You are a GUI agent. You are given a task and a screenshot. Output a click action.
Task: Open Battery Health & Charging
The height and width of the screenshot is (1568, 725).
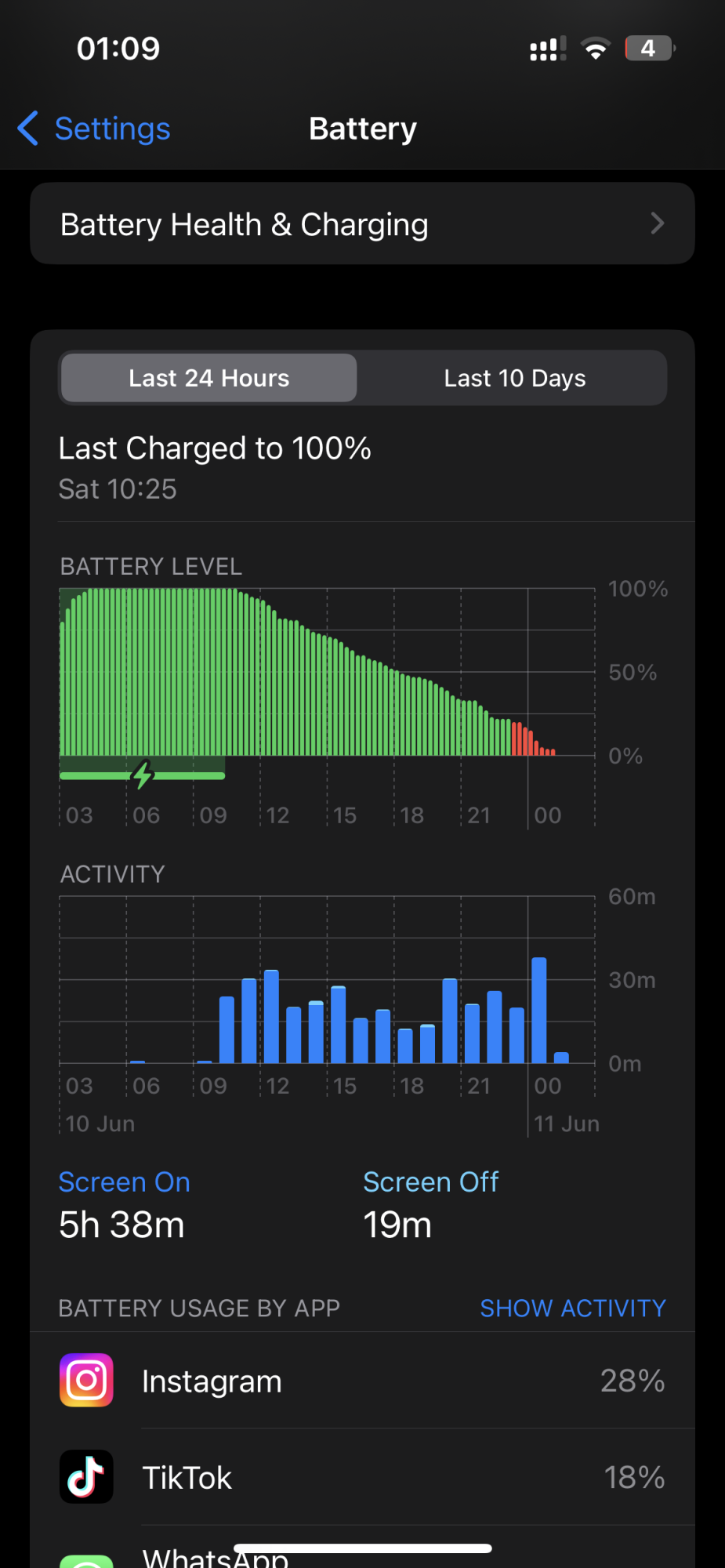(x=362, y=224)
